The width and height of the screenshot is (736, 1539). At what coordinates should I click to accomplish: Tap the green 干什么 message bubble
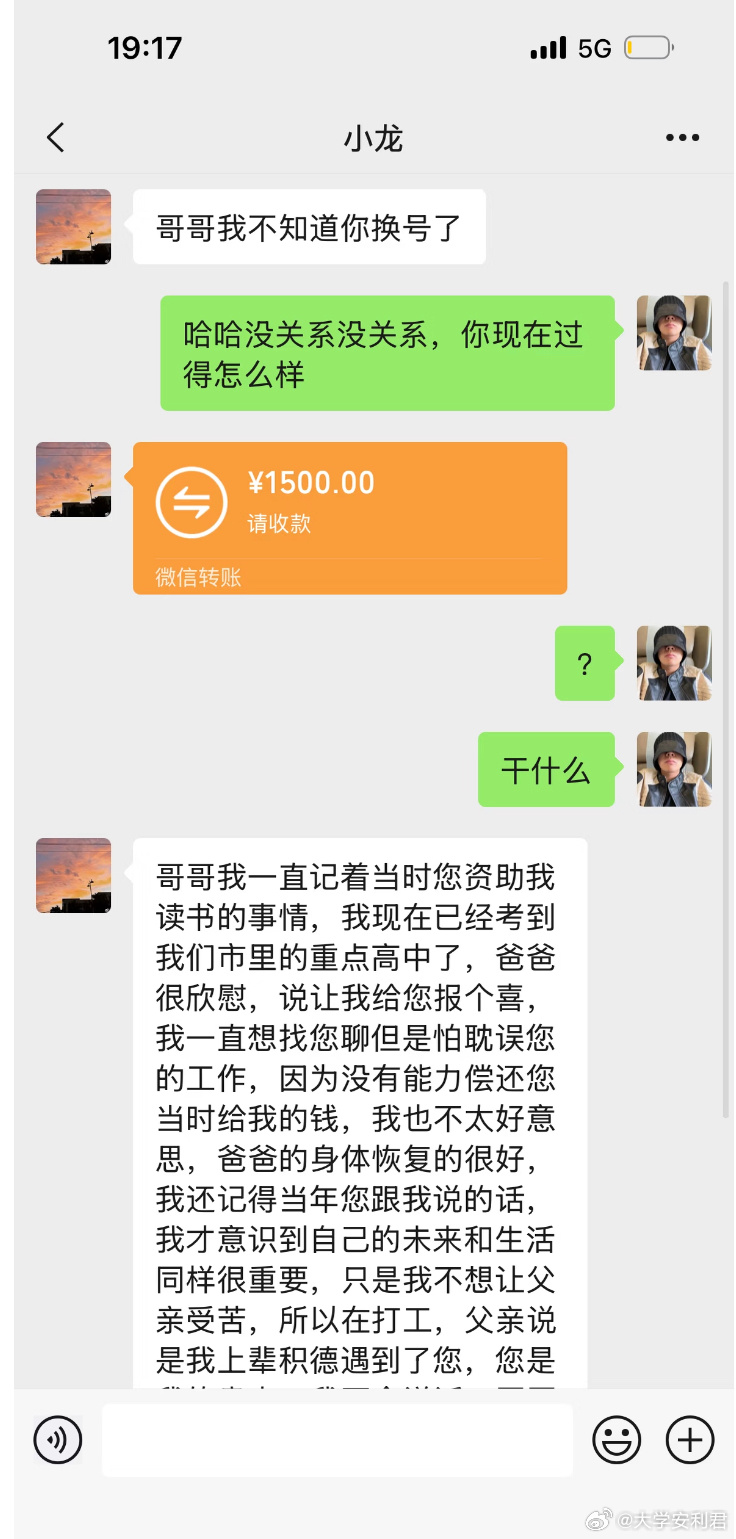coord(546,770)
